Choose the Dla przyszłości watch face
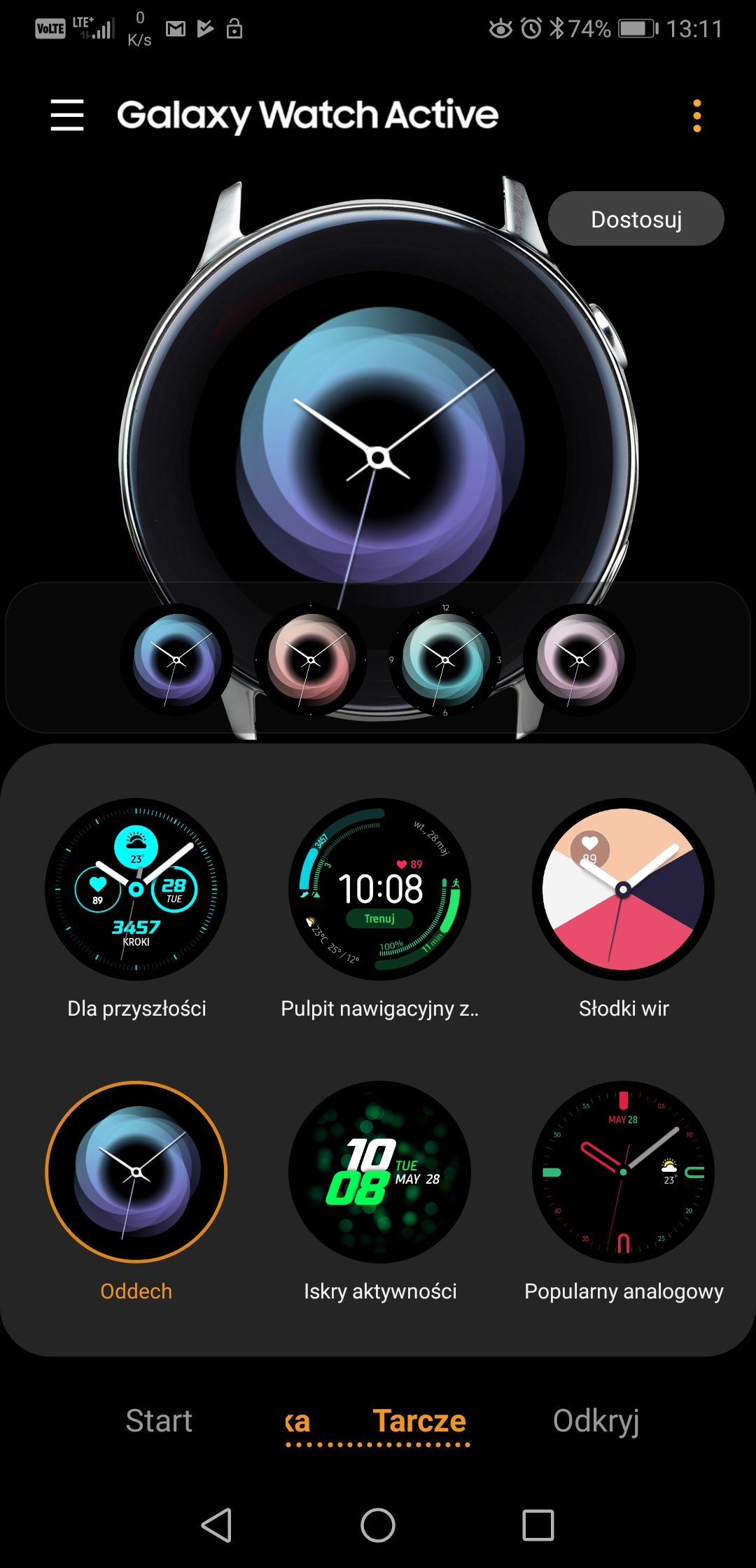This screenshot has width=756, height=1568. (136, 889)
